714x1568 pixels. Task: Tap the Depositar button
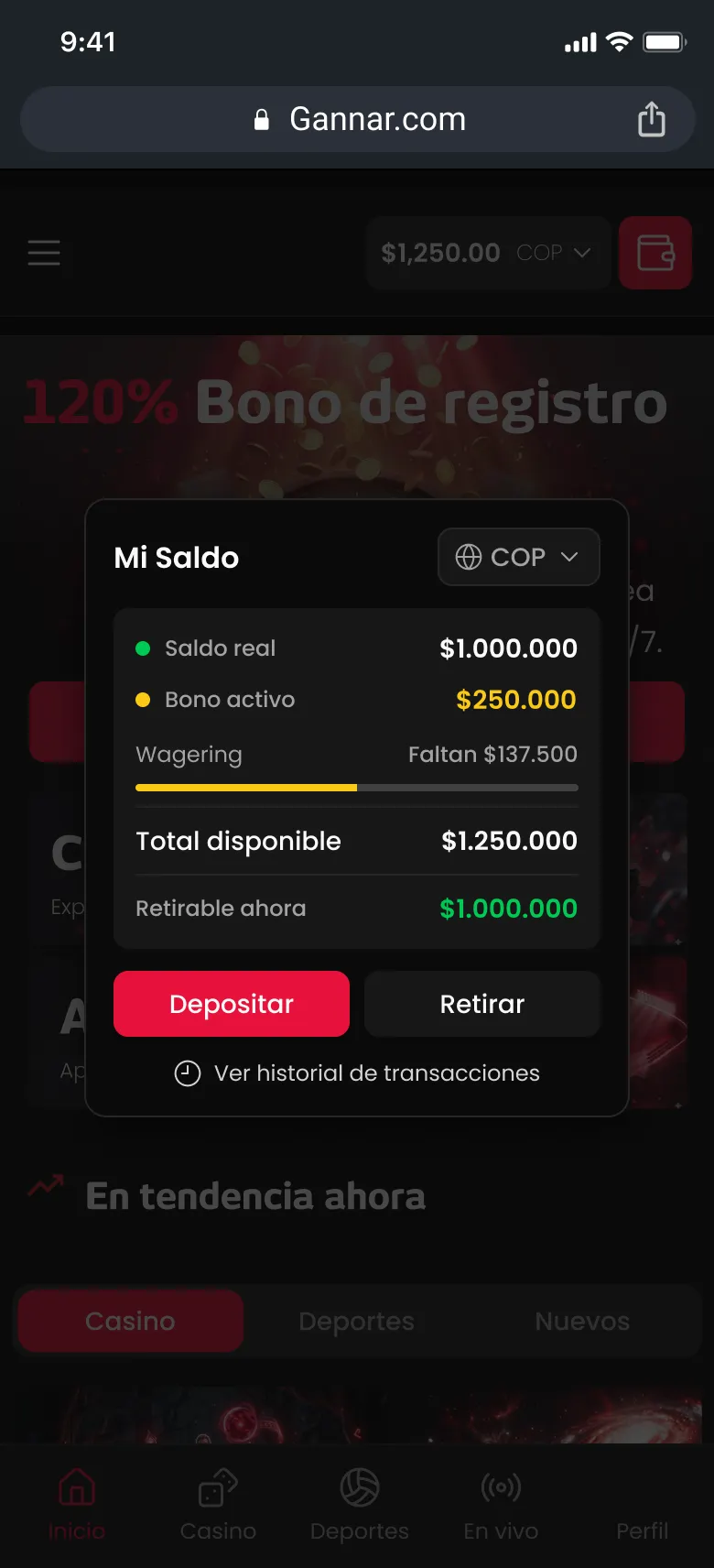point(232,1004)
